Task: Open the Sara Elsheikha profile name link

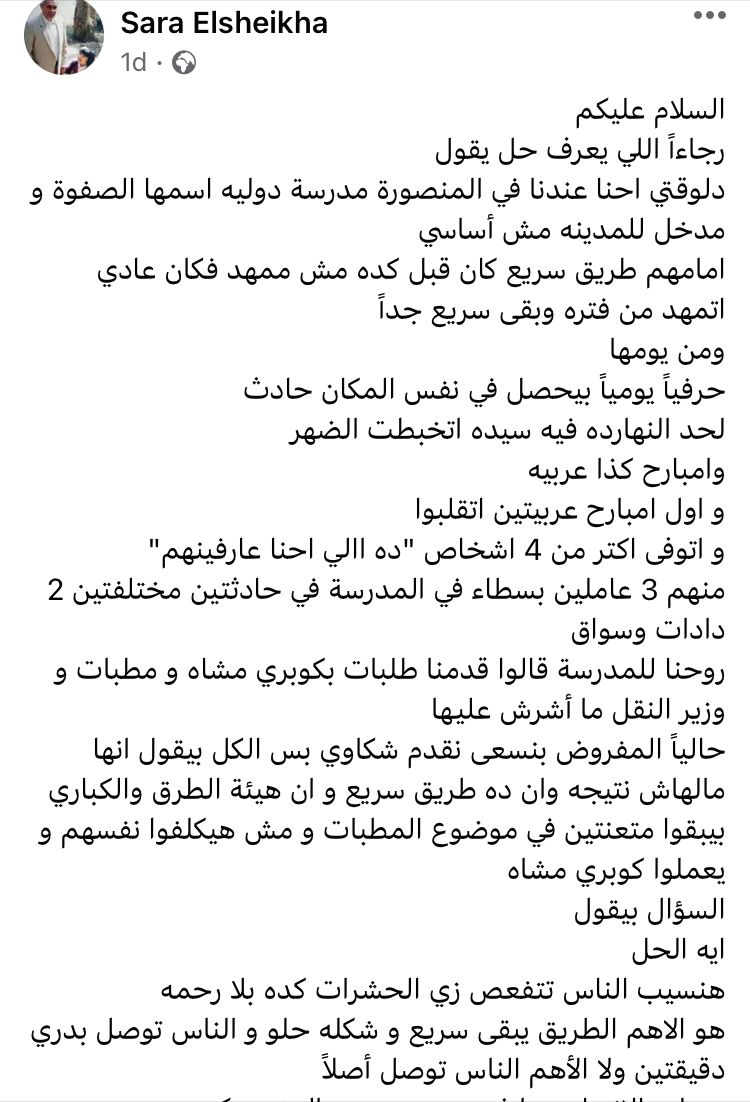Action: coord(224,22)
